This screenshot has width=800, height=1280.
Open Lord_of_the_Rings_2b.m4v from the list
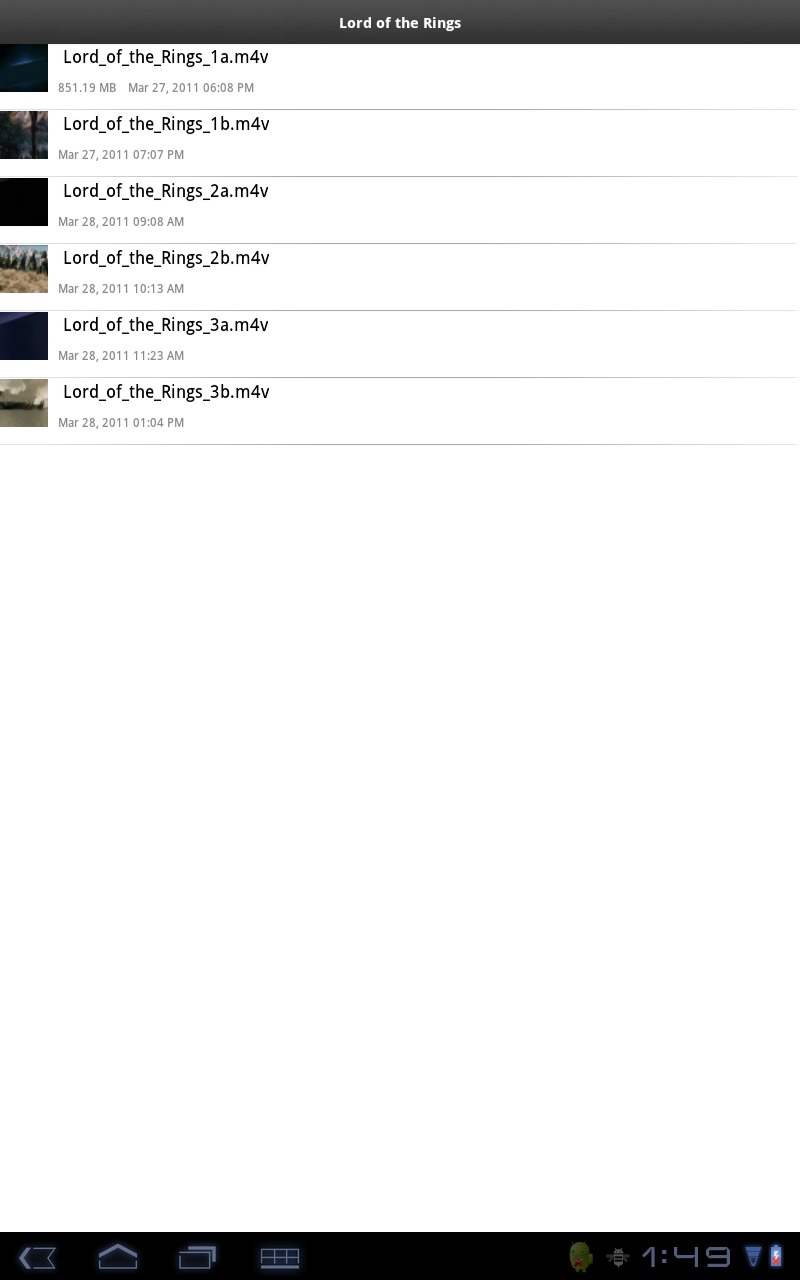tap(400, 277)
